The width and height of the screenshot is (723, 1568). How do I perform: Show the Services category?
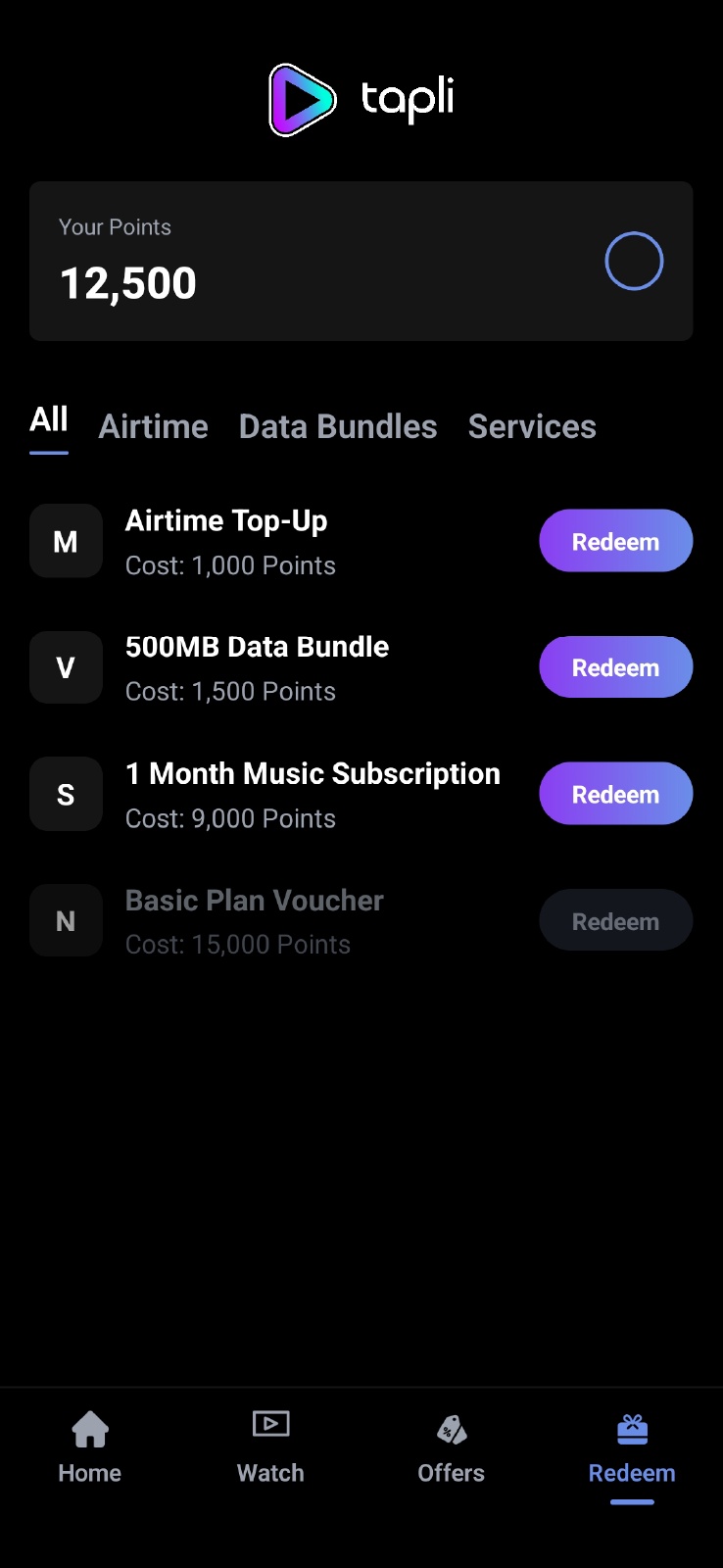(532, 426)
